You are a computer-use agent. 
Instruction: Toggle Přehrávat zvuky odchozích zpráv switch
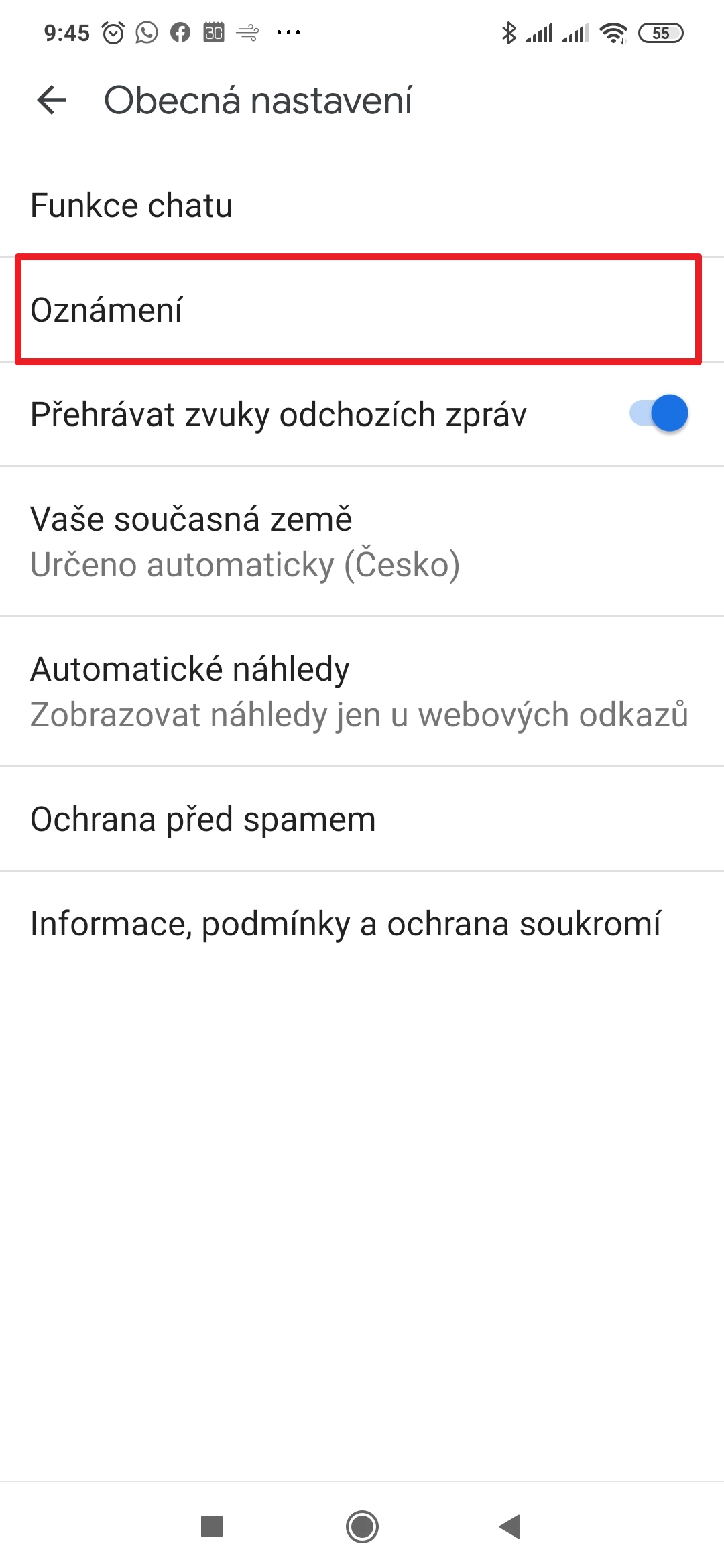(x=659, y=413)
